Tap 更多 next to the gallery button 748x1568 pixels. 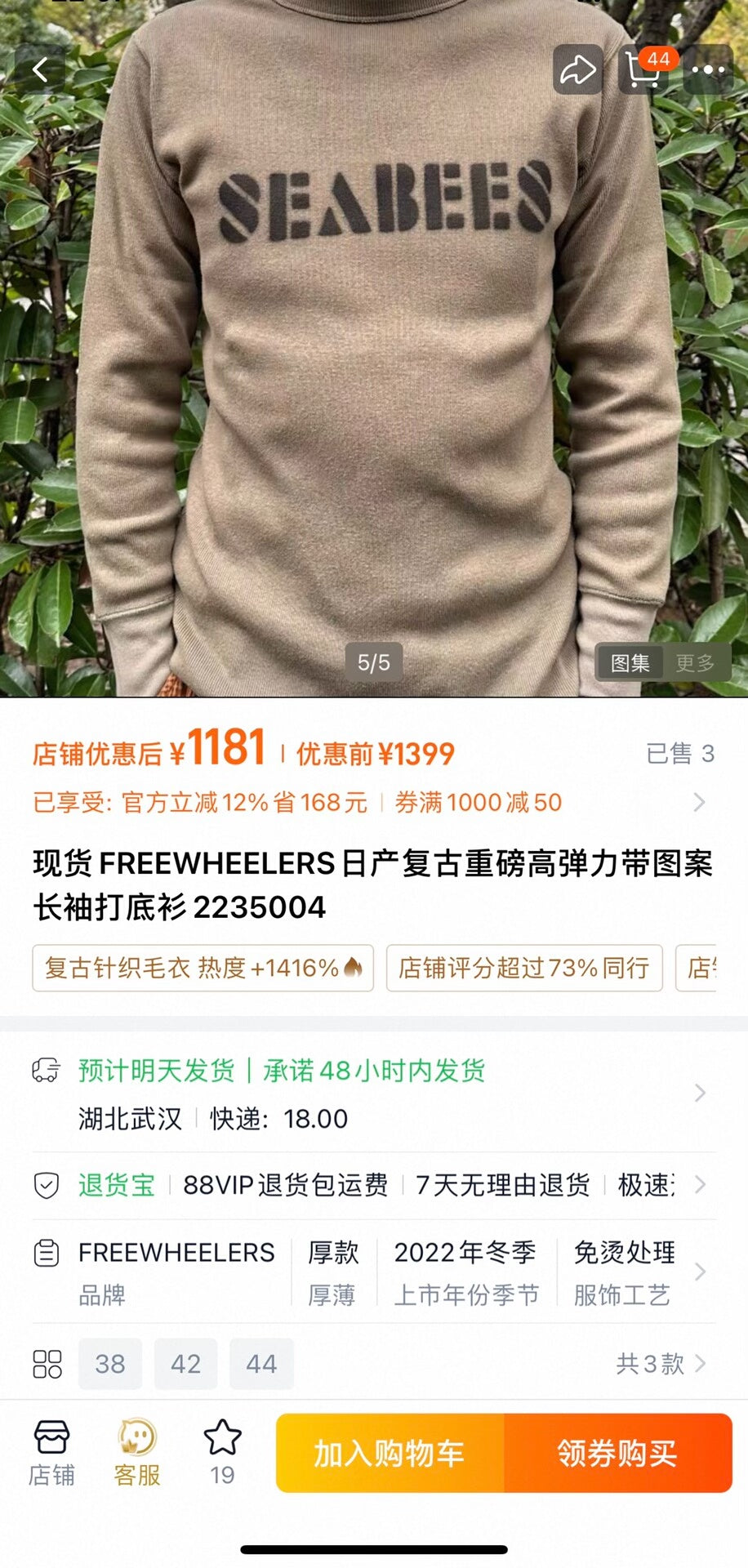click(x=695, y=663)
